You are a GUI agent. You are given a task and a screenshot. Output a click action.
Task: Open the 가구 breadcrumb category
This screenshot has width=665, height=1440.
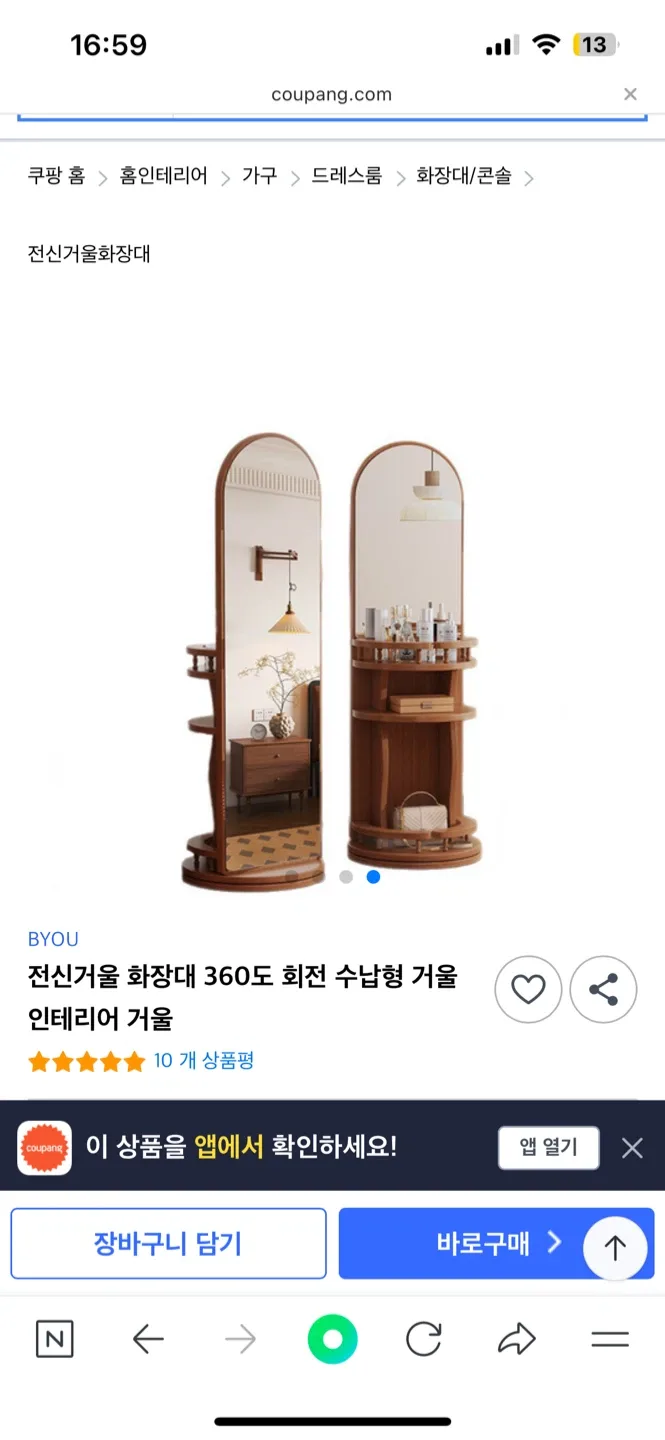(x=259, y=177)
